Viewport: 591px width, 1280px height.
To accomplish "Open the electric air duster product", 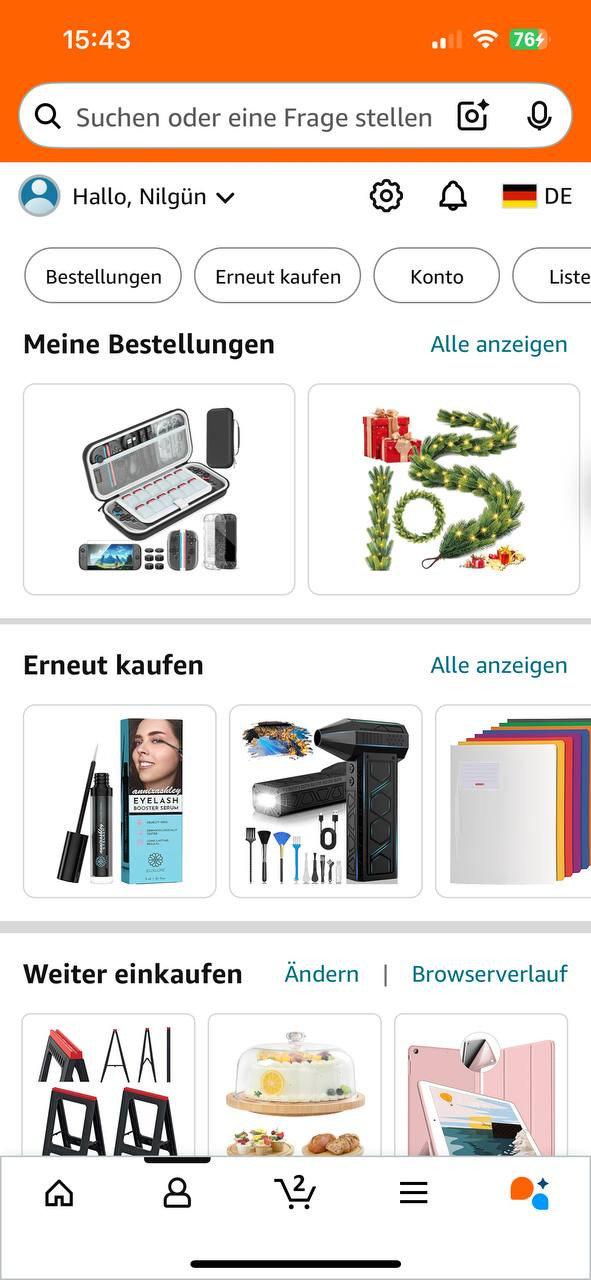I will tap(326, 801).
